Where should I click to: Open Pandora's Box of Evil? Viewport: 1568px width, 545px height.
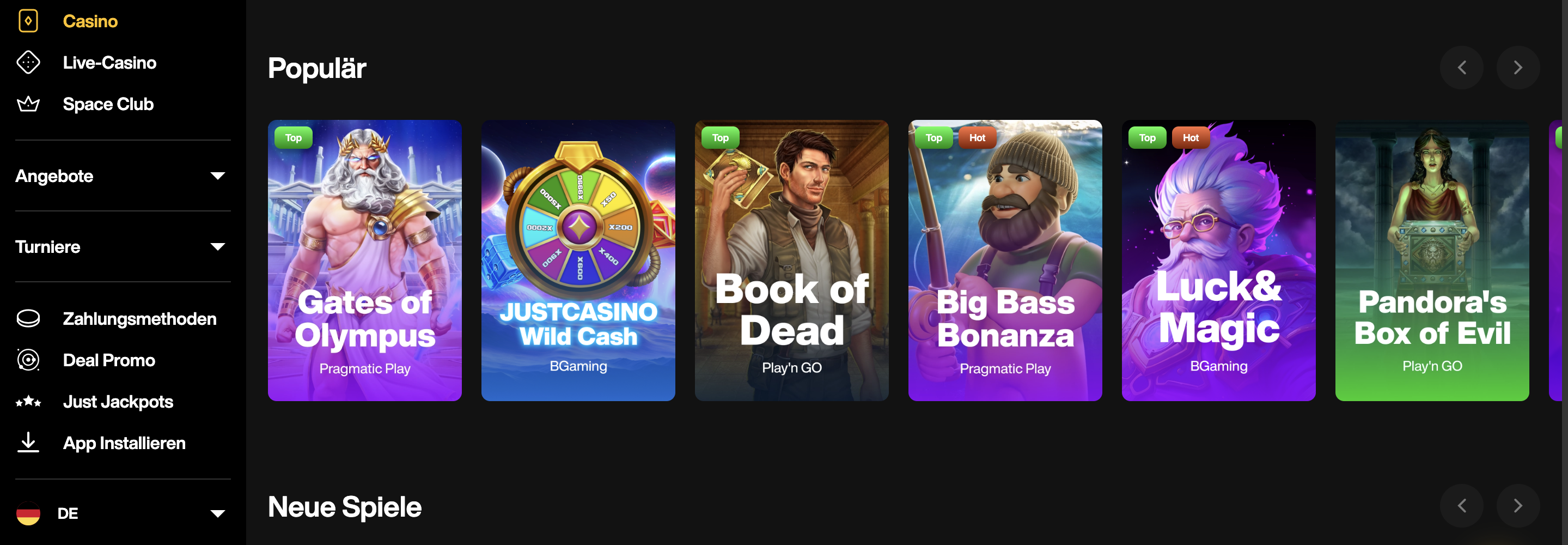tap(1432, 260)
